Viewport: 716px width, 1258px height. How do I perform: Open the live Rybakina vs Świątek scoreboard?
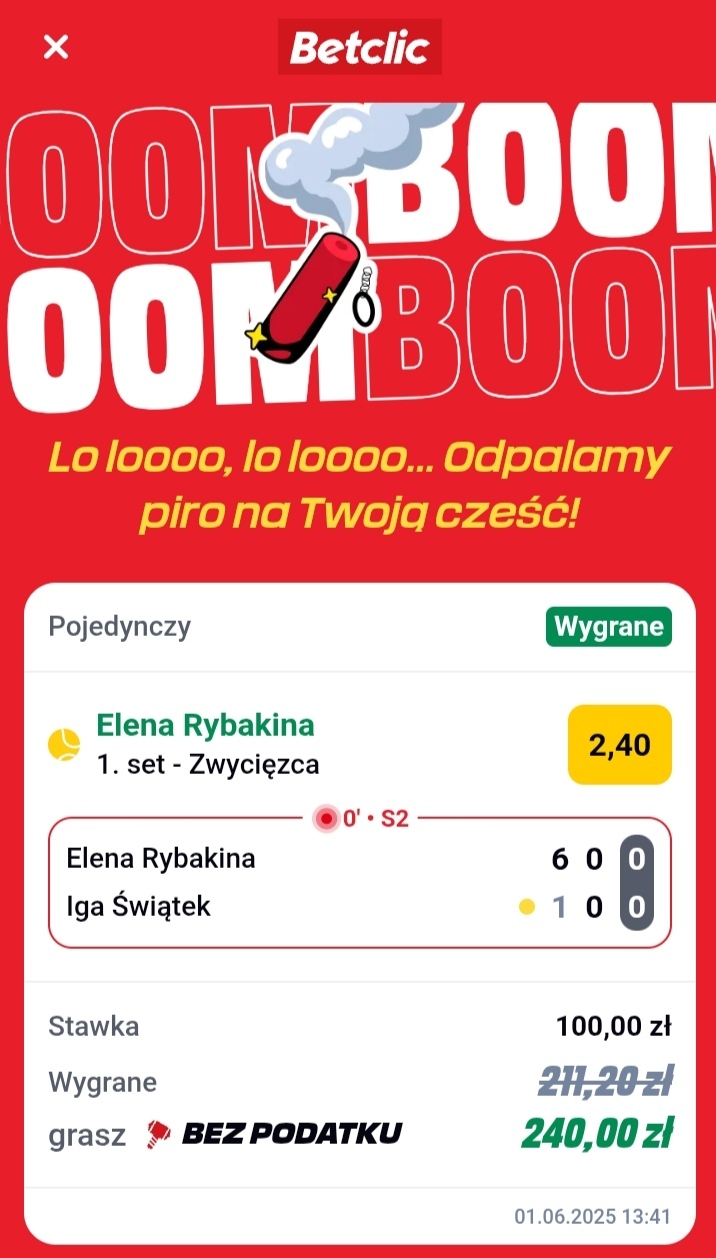359,883
